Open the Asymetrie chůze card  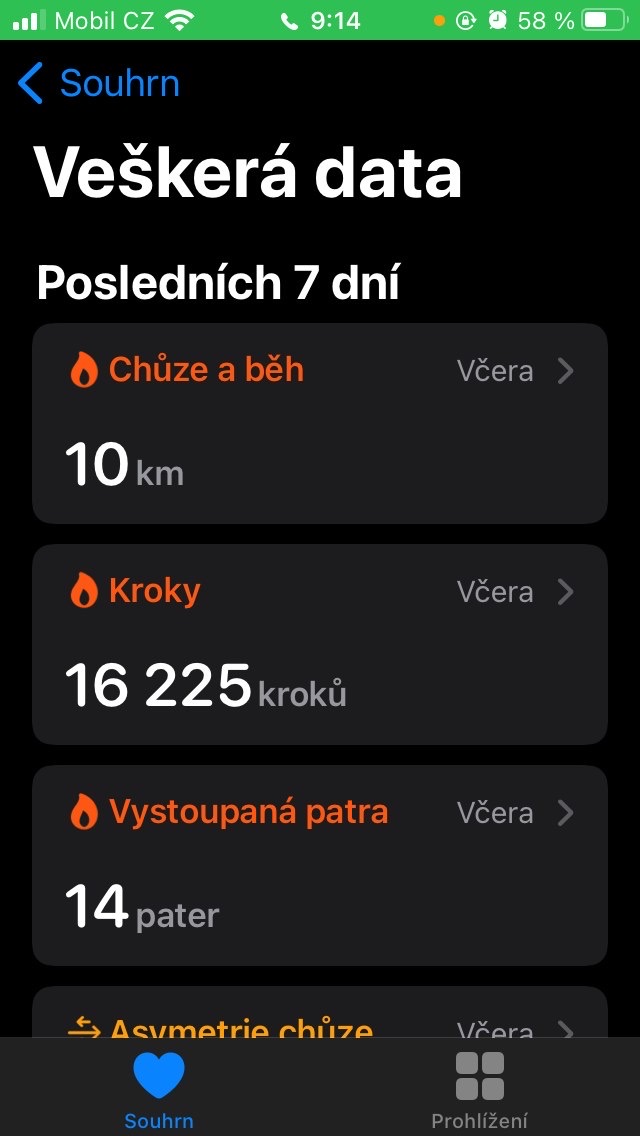click(x=320, y=1012)
